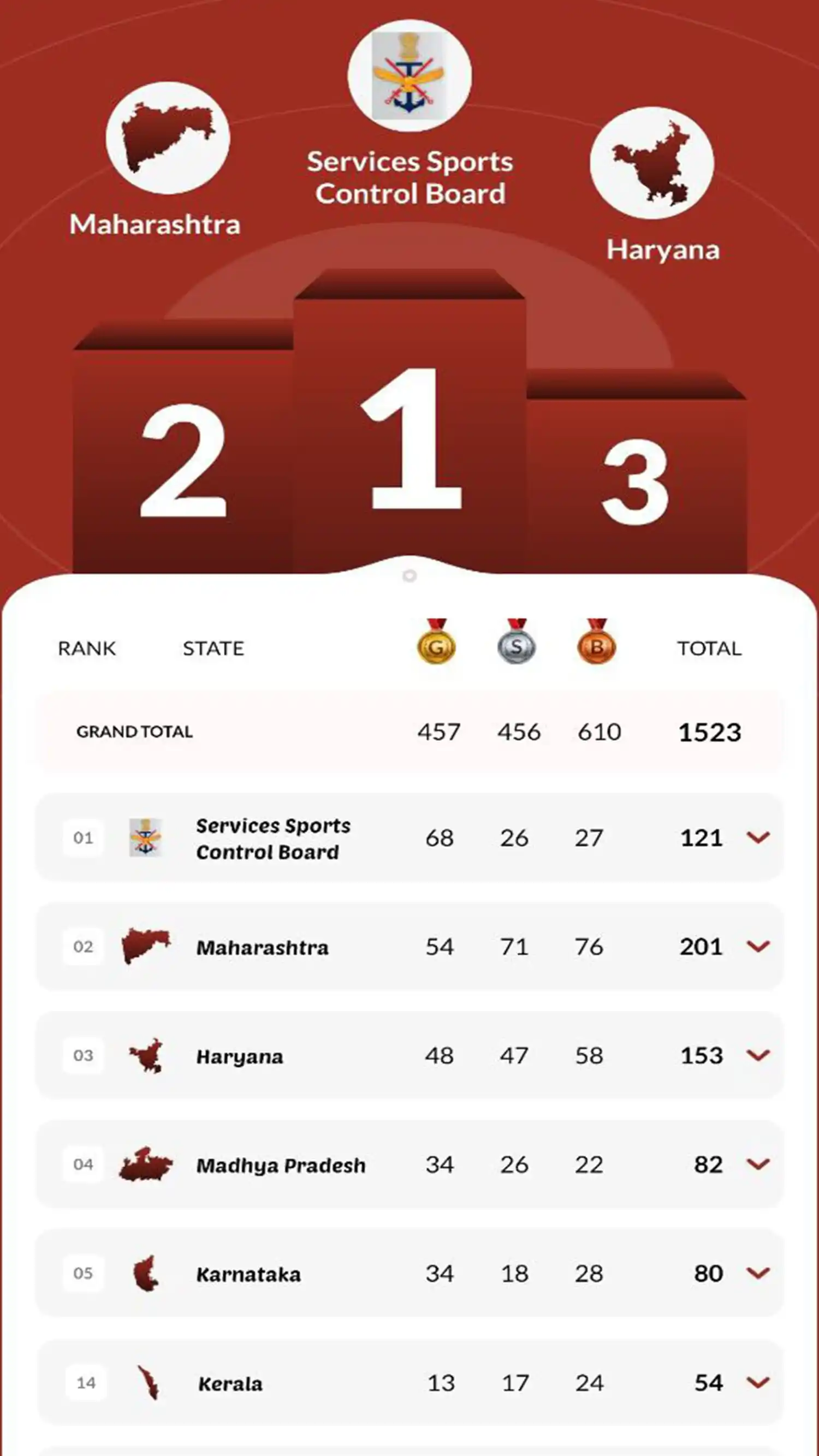Expand Haryana's medal breakdown
Image resolution: width=819 pixels, height=1456 pixels.
[757, 1055]
